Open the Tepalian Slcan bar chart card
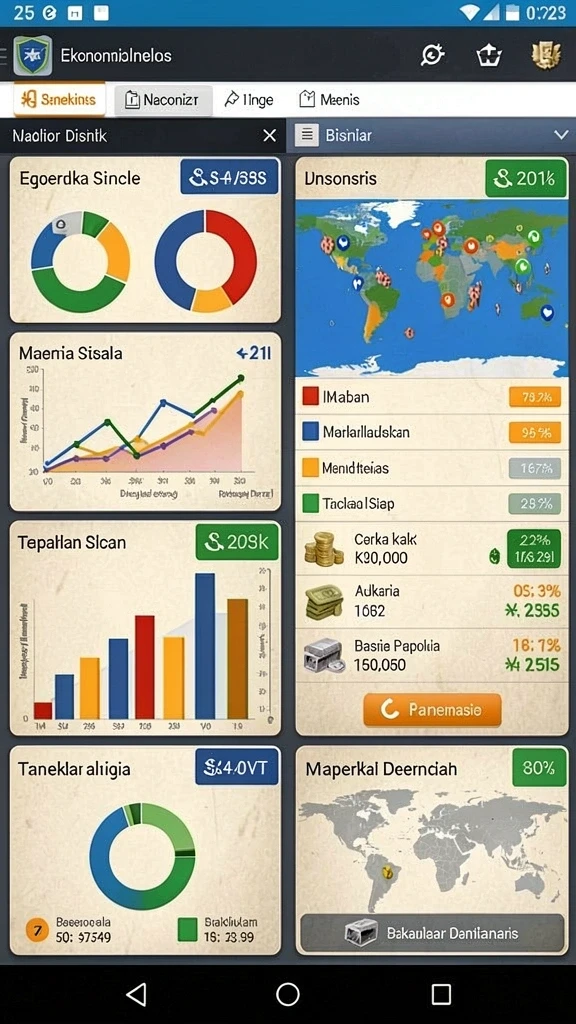Viewport: 576px width, 1024px height. point(145,628)
